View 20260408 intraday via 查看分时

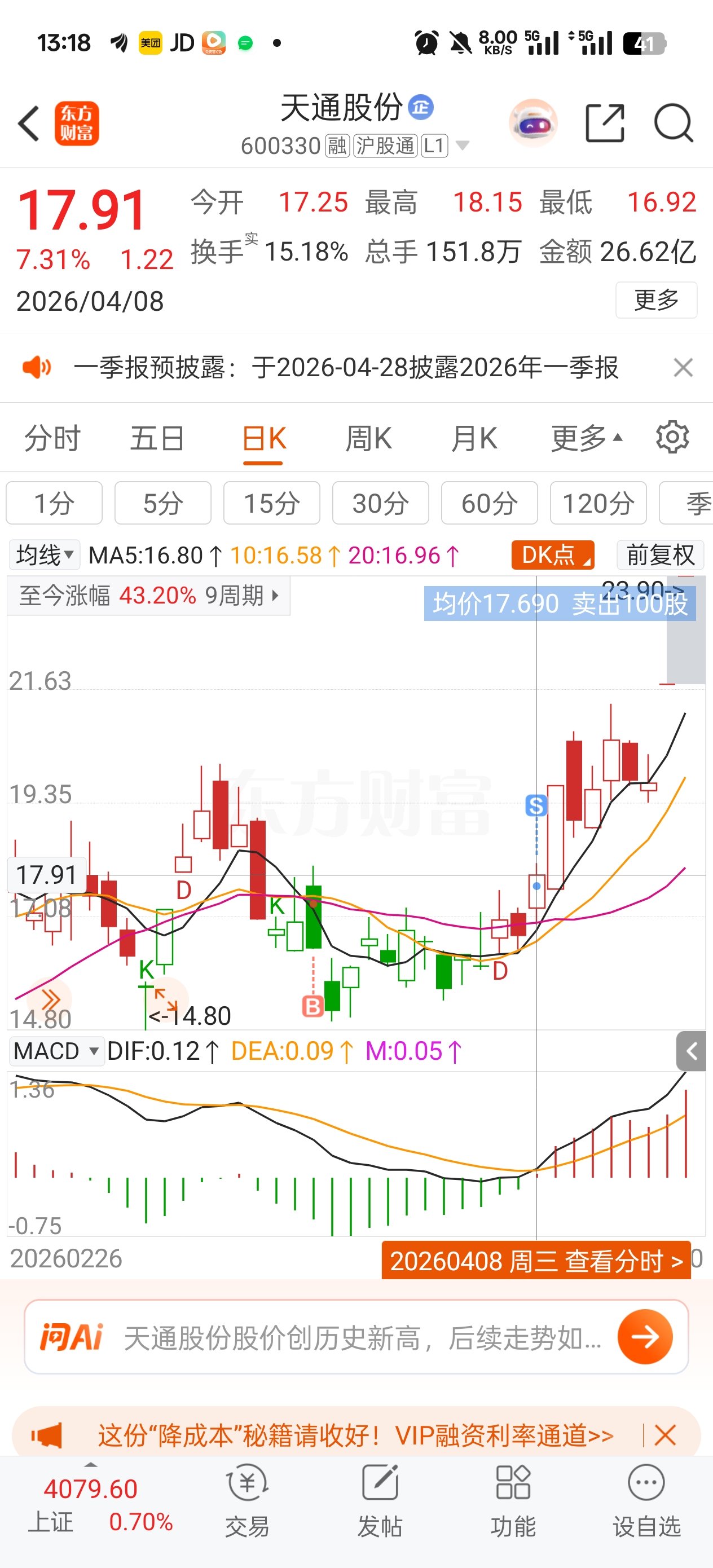536,1261
